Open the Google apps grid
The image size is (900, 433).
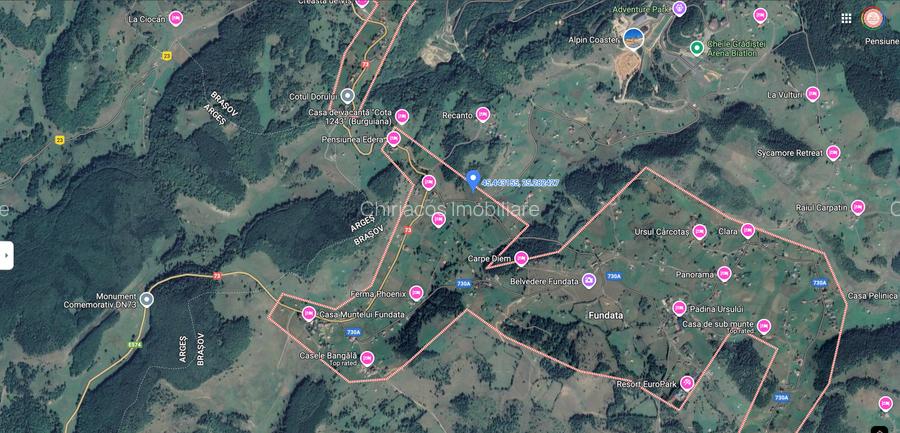click(847, 18)
